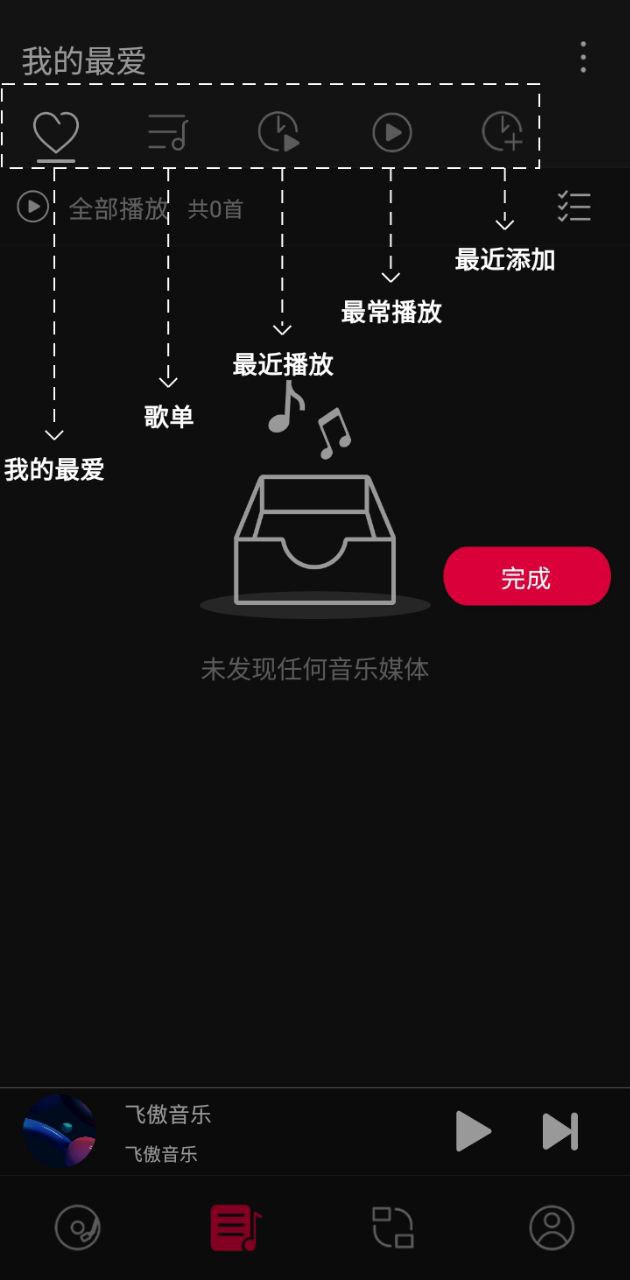Open the red playlist library tab

pos(236,1227)
